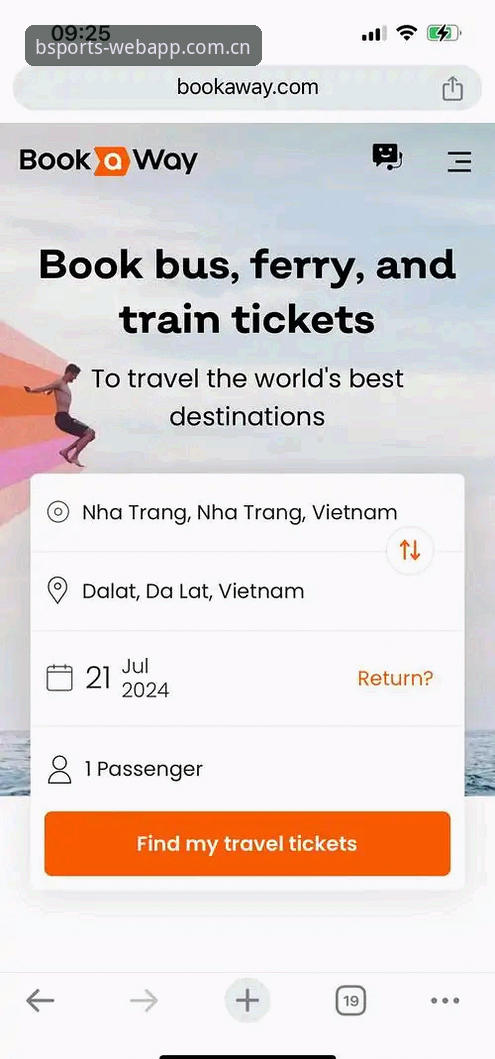Viewport: 495px width, 1059px height.
Task: Add a return date
Action: (x=395, y=678)
